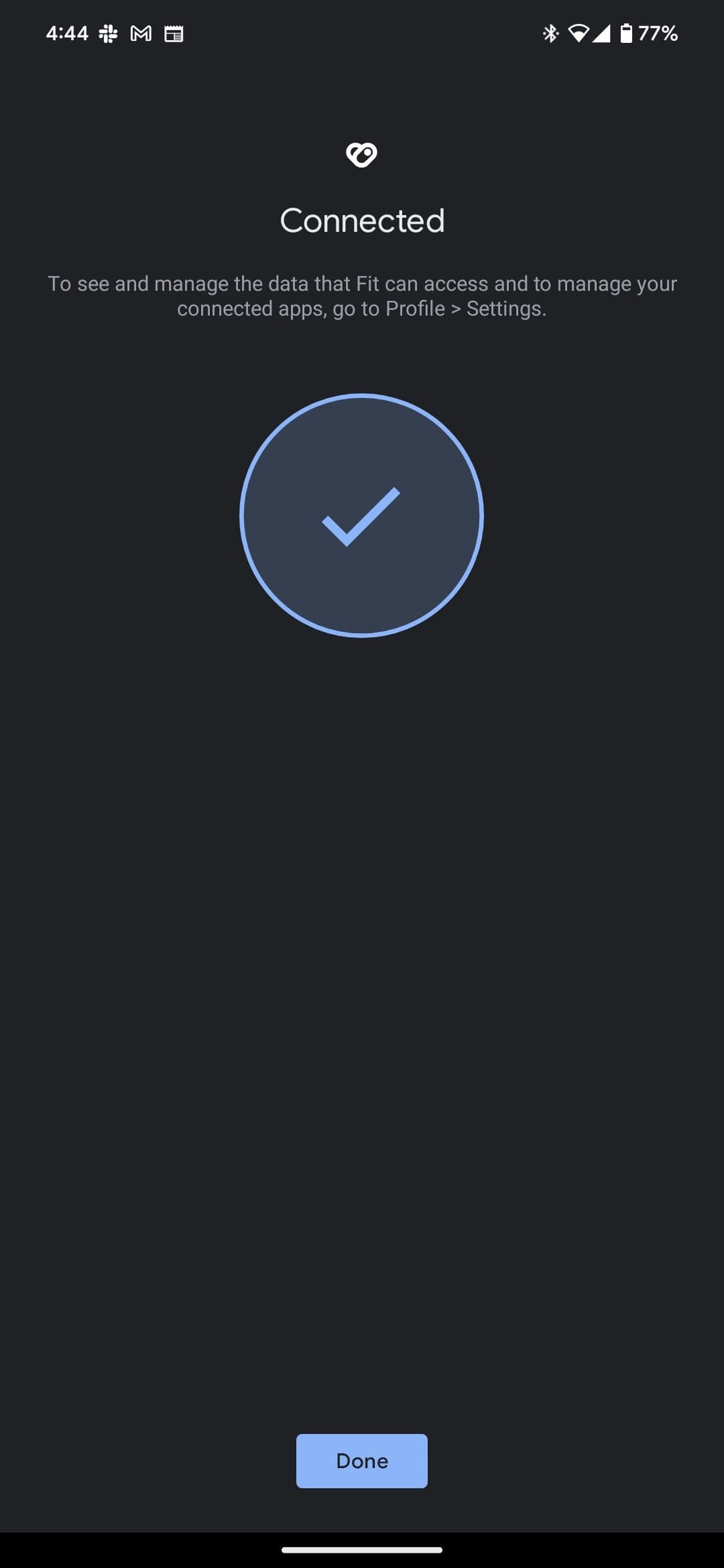Tap the clock showing 4:44

tap(67, 33)
